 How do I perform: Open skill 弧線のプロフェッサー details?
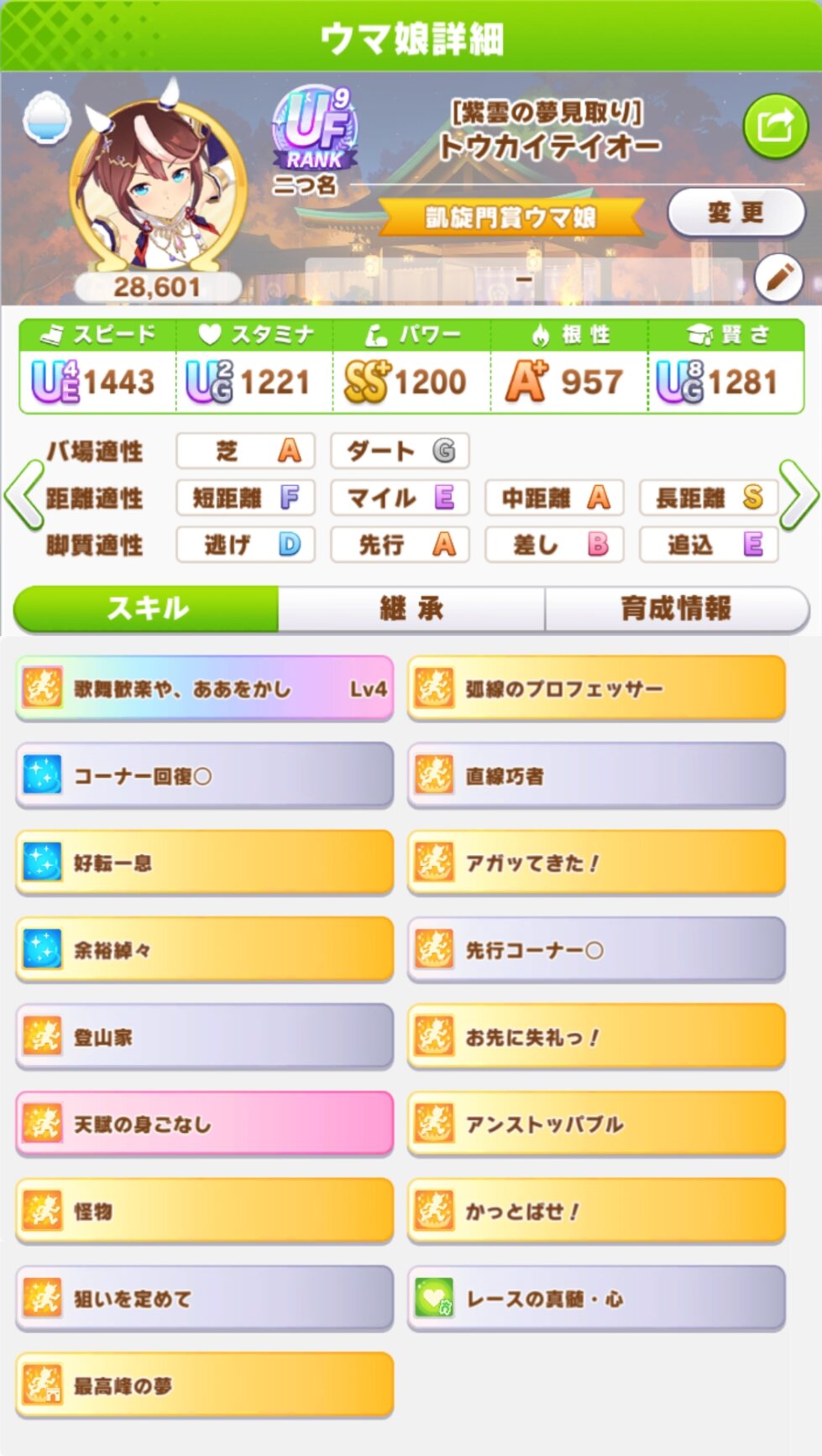(596, 689)
